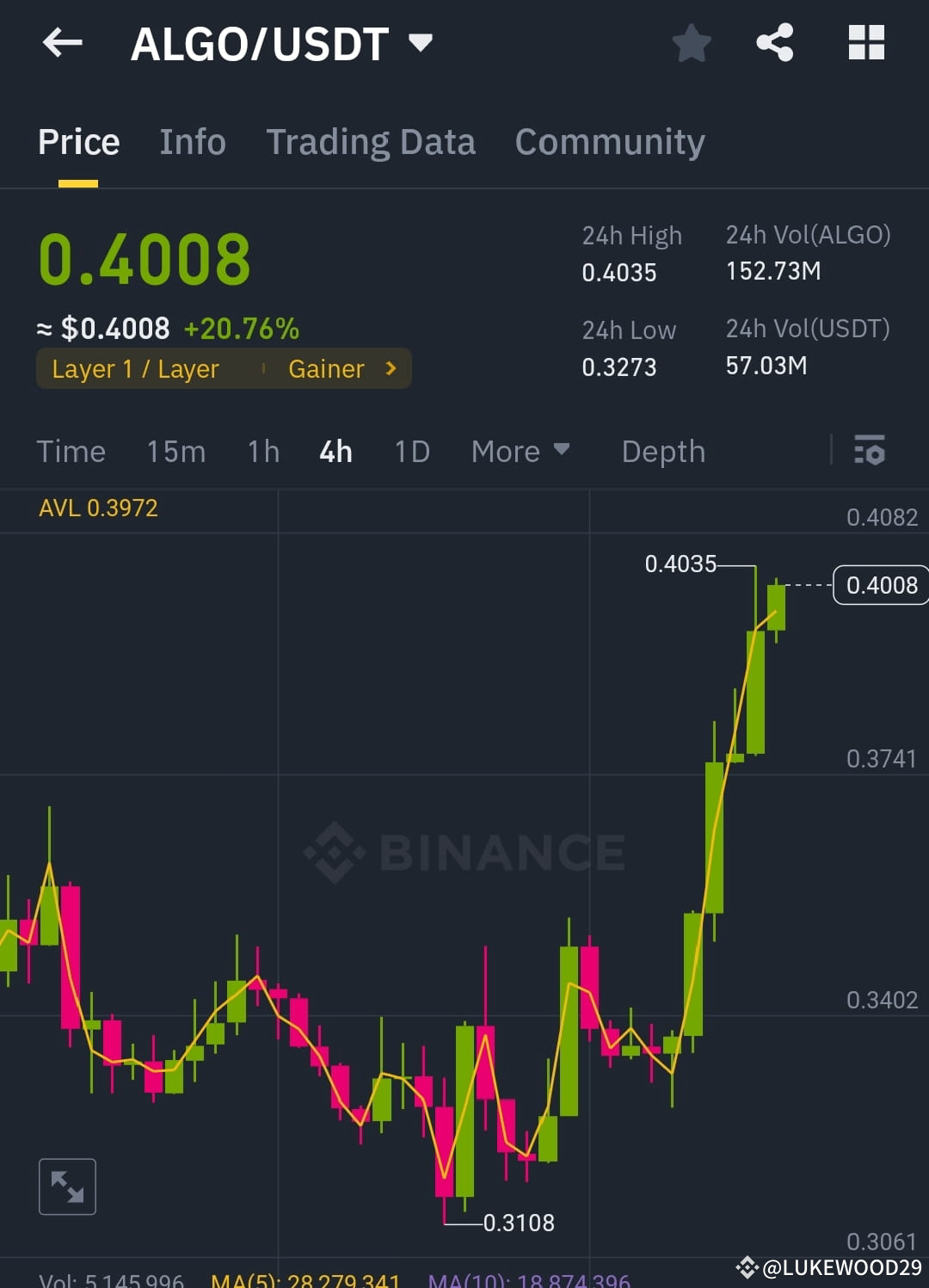Screen dimensions: 929x1288
Task: Open the share options with the share icon
Action: pyautogui.click(x=775, y=43)
